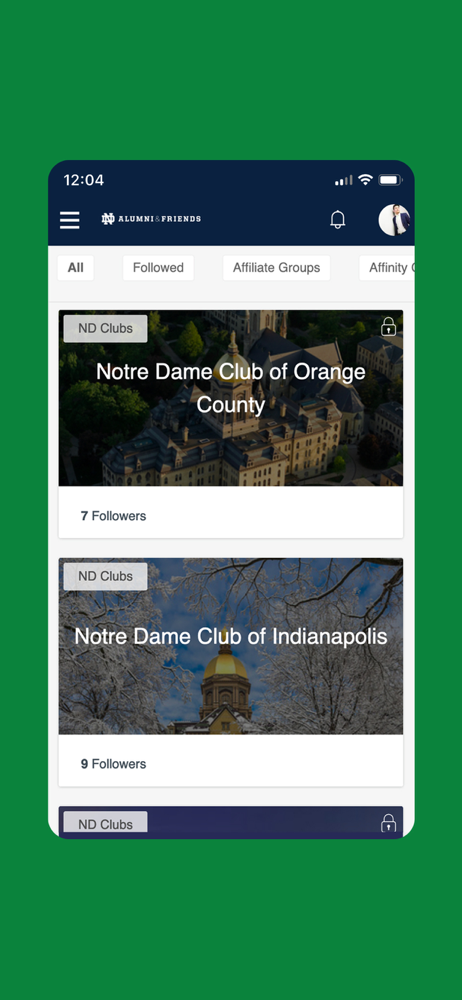The width and height of the screenshot is (462, 1000).
Task: Select the All filter chip
Action: [x=75, y=268]
